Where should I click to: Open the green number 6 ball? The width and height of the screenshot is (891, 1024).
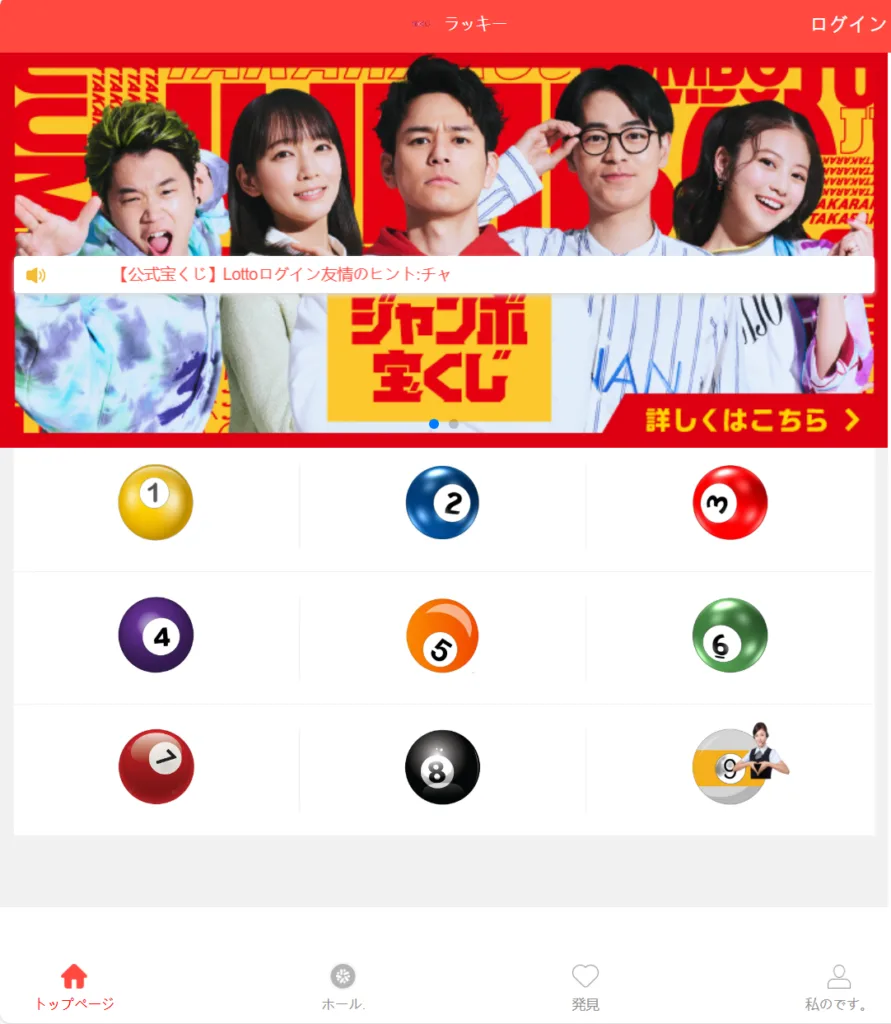click(730, 635)
